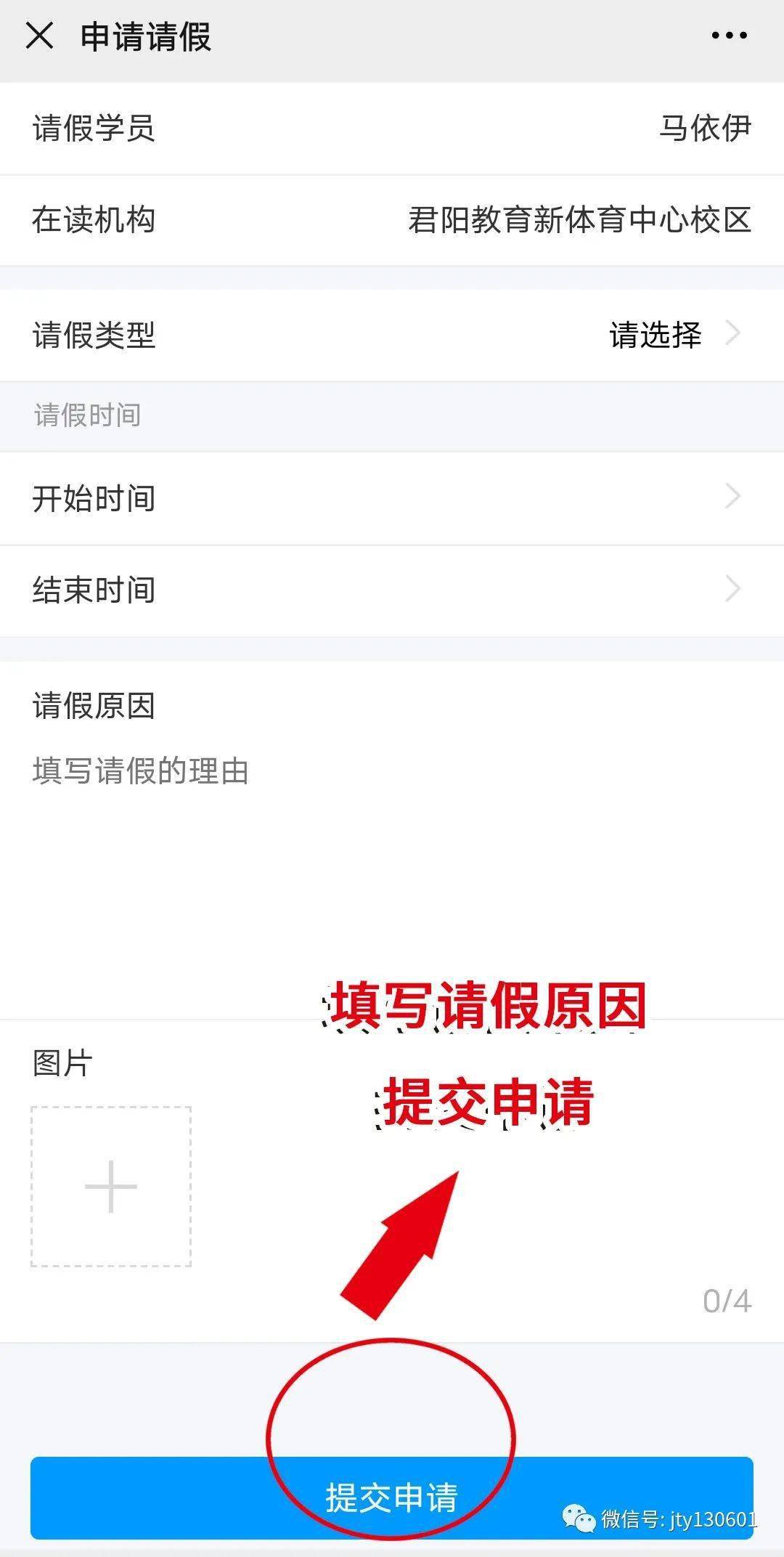The height and width of the screenshot is (1557, 784).
Task: Pick the 结束时间 end time
Action: [392, 590]
